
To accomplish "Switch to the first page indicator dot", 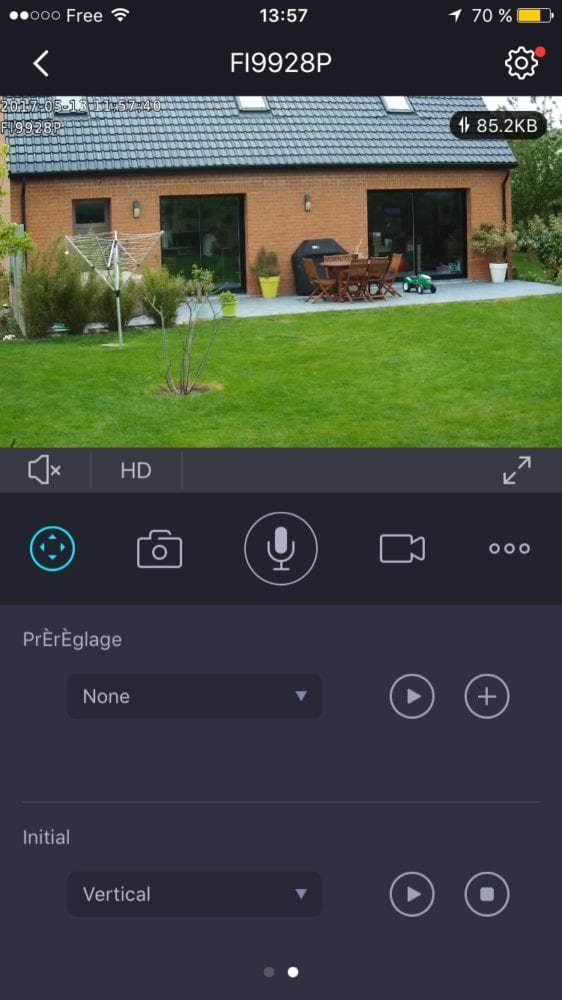I will coord(269,972).
